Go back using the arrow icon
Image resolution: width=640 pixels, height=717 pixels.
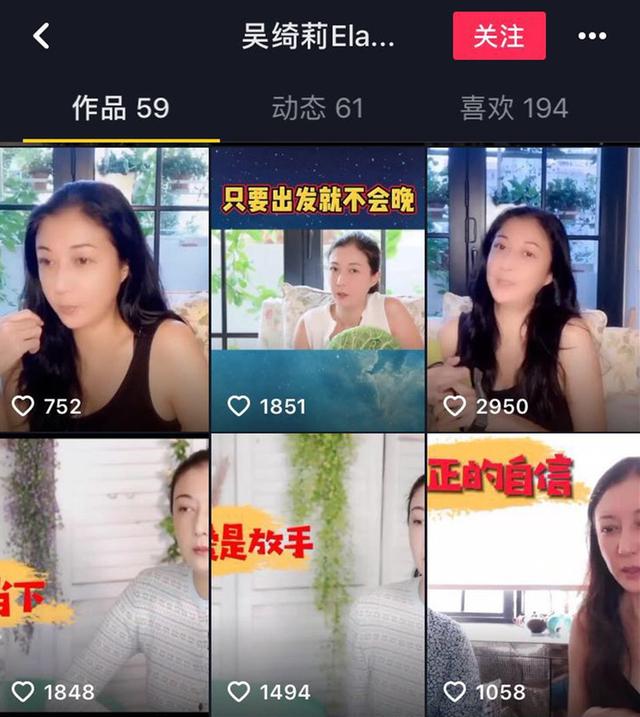(41, 37)
